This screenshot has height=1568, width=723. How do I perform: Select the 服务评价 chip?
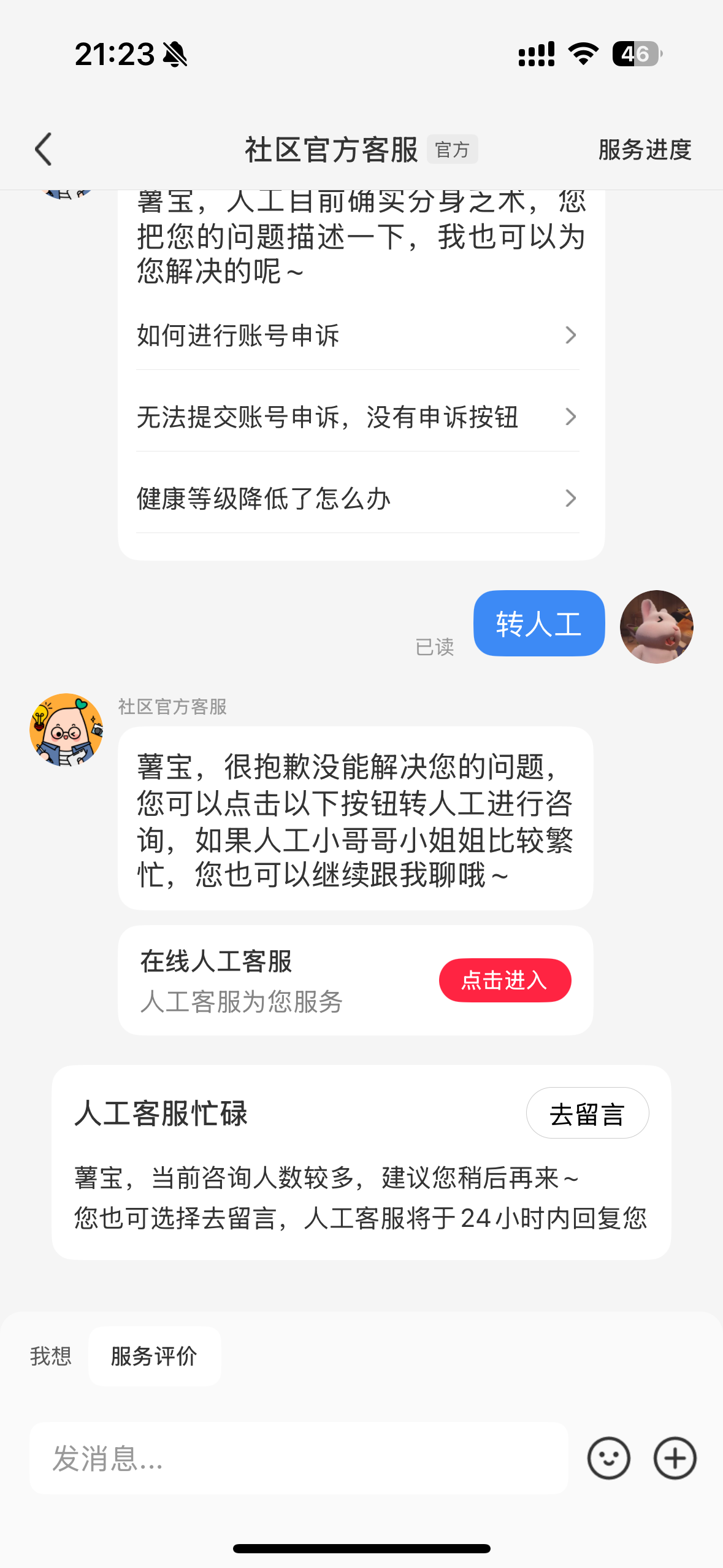[x=155, y=1356]
